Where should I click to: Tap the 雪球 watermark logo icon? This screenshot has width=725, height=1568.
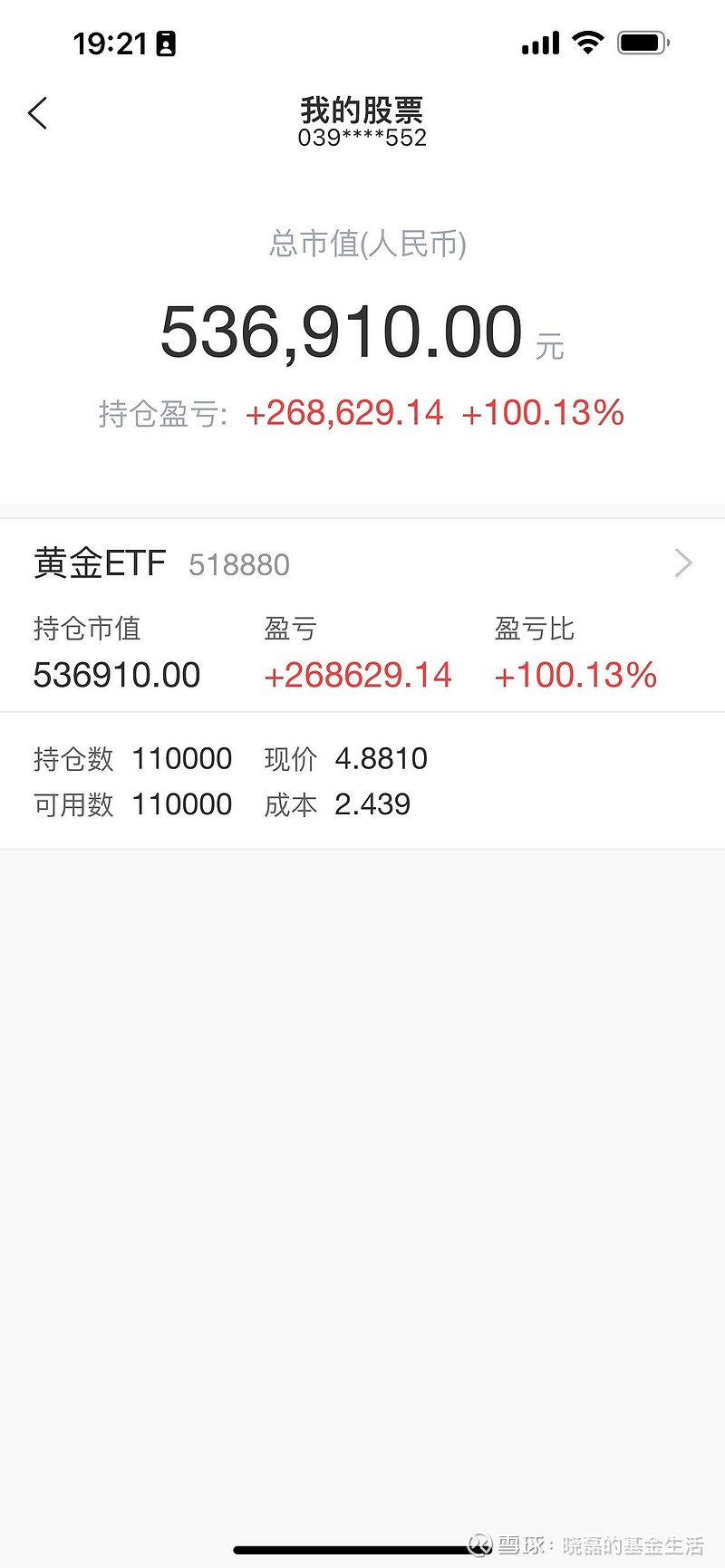pyautogui.click(x=480, y=1543)
